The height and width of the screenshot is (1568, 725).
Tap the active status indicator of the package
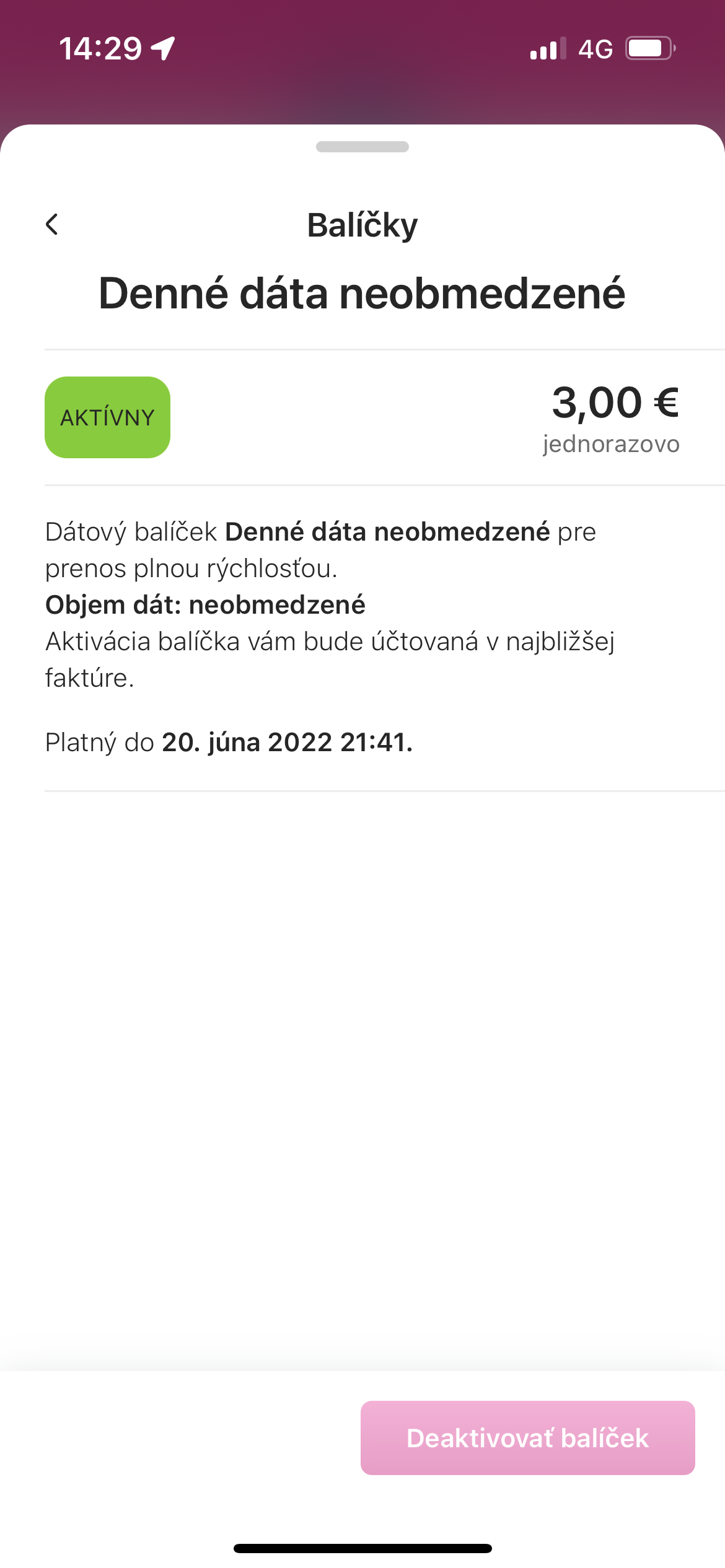[107, 417]
